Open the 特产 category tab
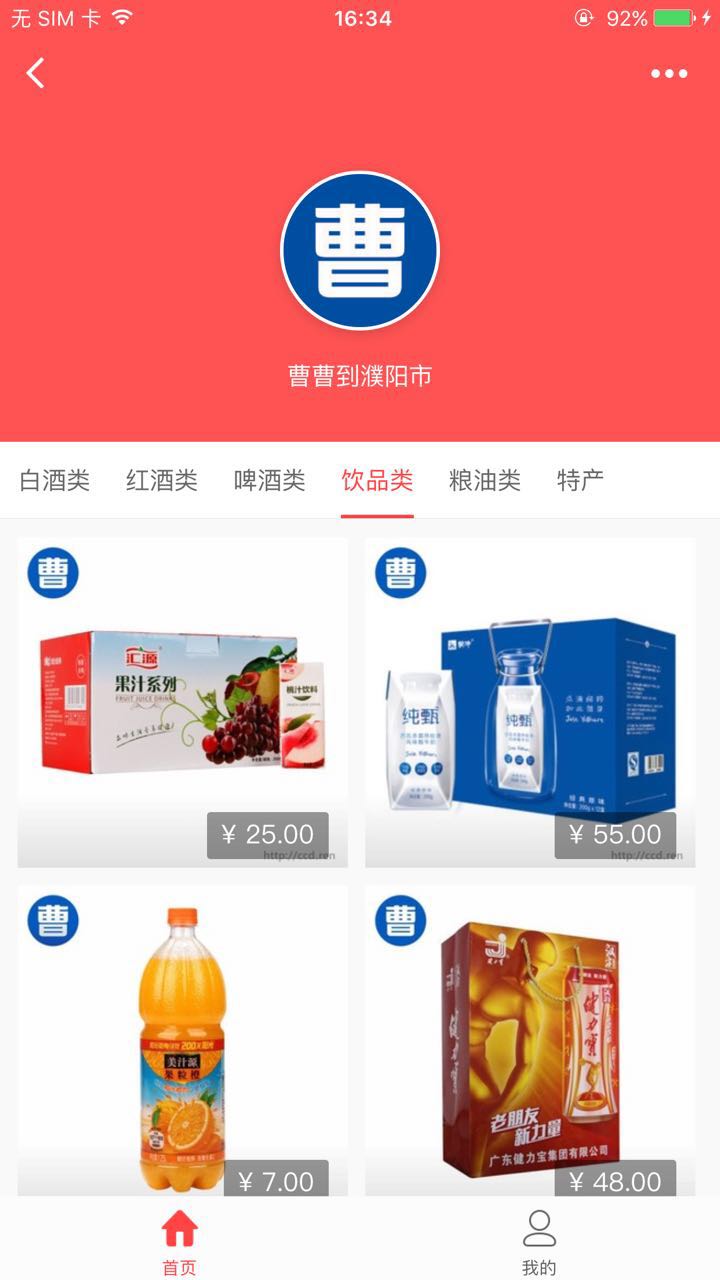This screenshot has width=720, height=1280. [x=581, y=481]
